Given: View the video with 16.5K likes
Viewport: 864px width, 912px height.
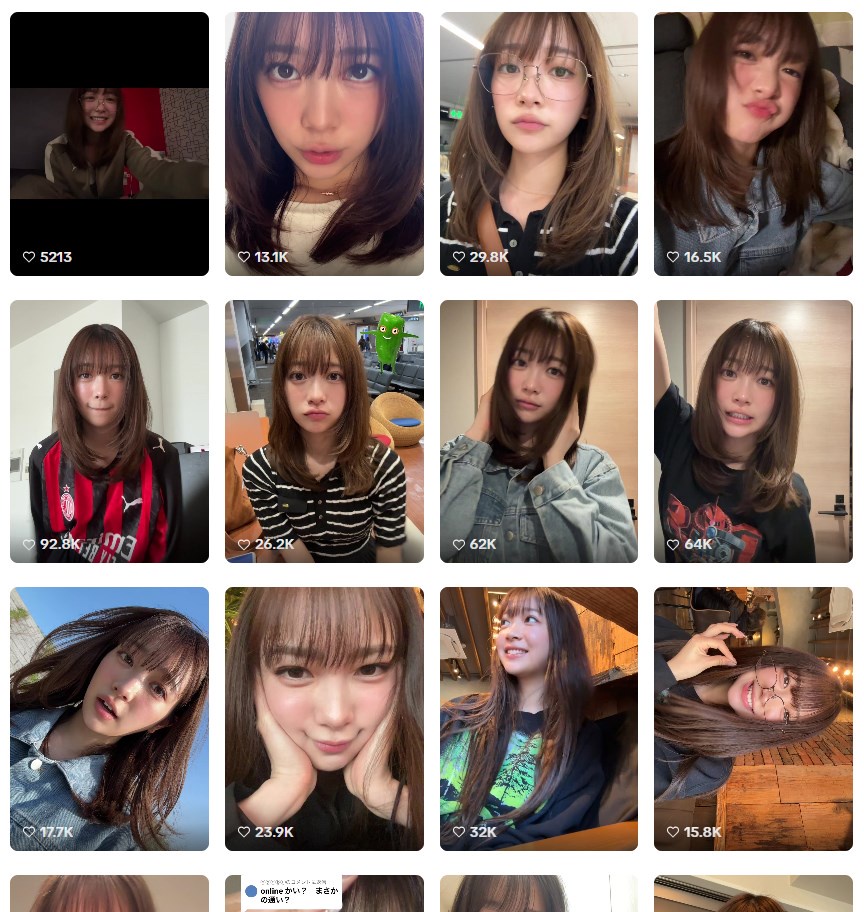Looking at the screenshot, I should coord(753,143).
